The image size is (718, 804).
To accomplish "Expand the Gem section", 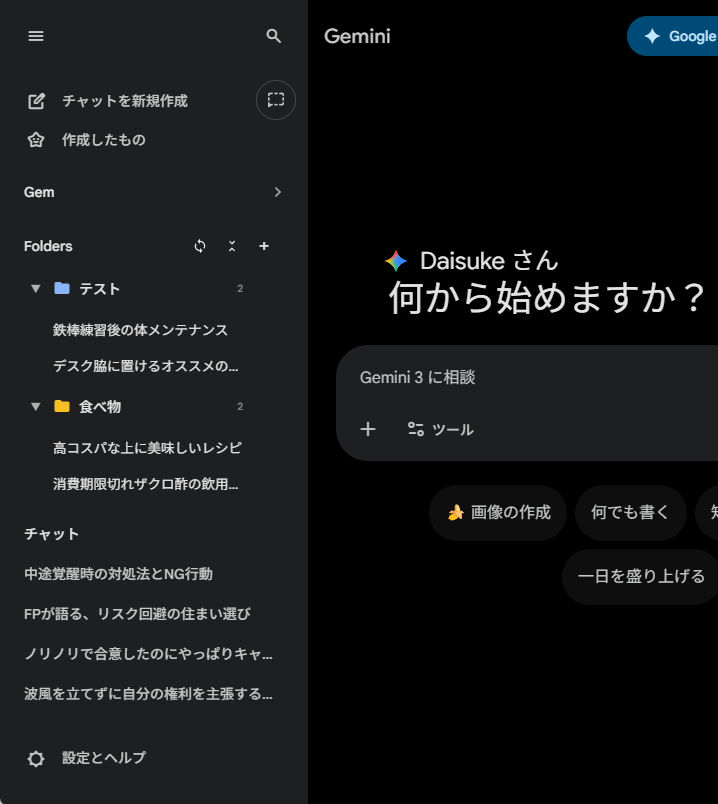I will pos(278,192).
